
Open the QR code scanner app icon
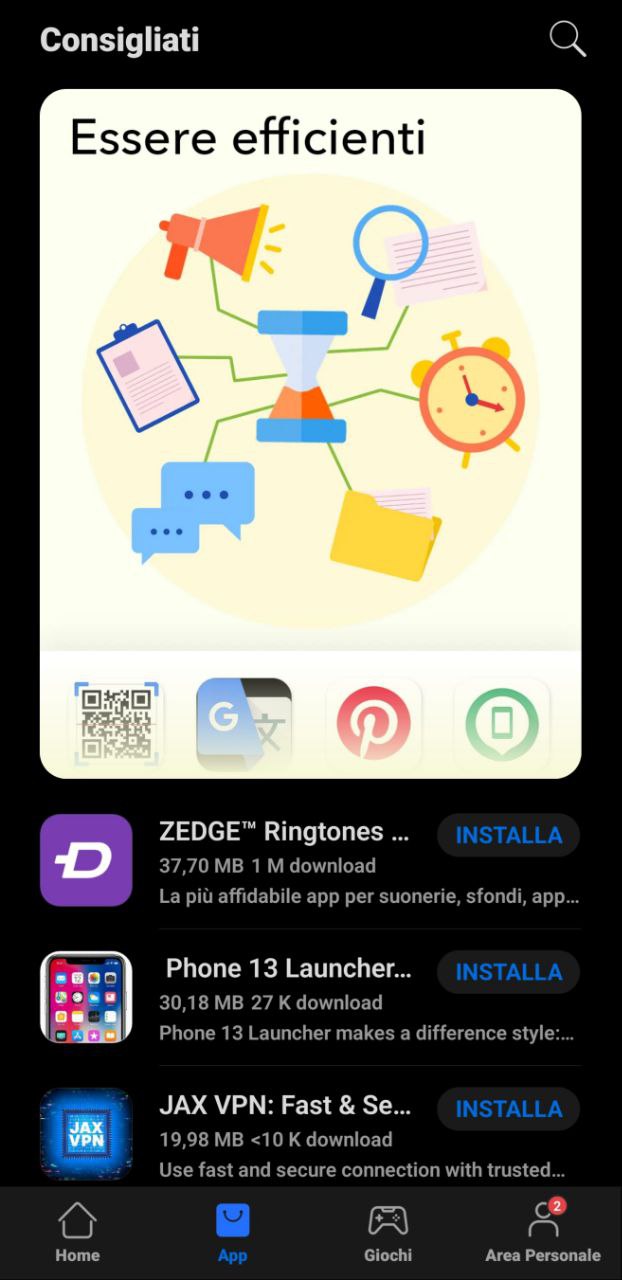(x=117, y=724)
